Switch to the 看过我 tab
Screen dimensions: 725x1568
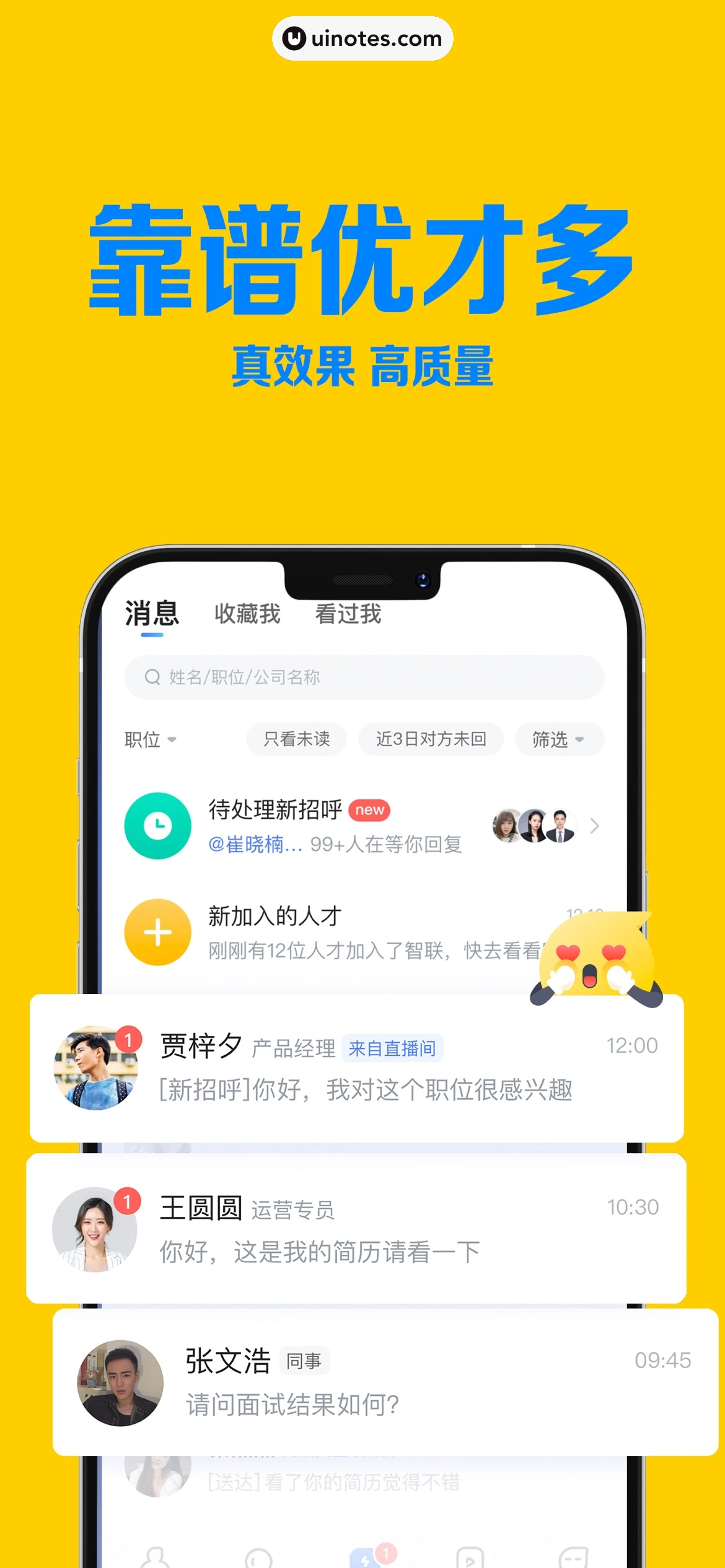(x=348, y=613)
